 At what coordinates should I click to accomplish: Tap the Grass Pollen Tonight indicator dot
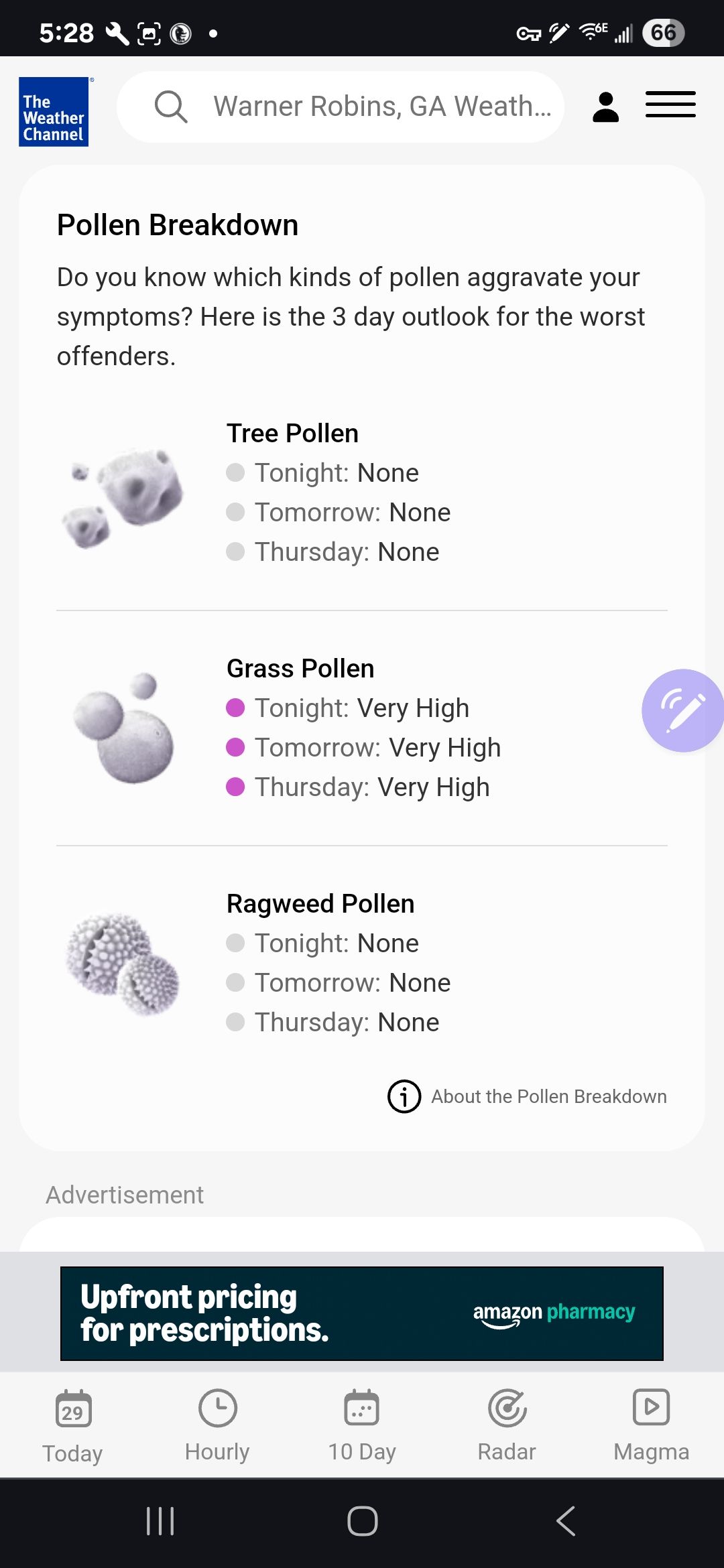pos(236,708)
